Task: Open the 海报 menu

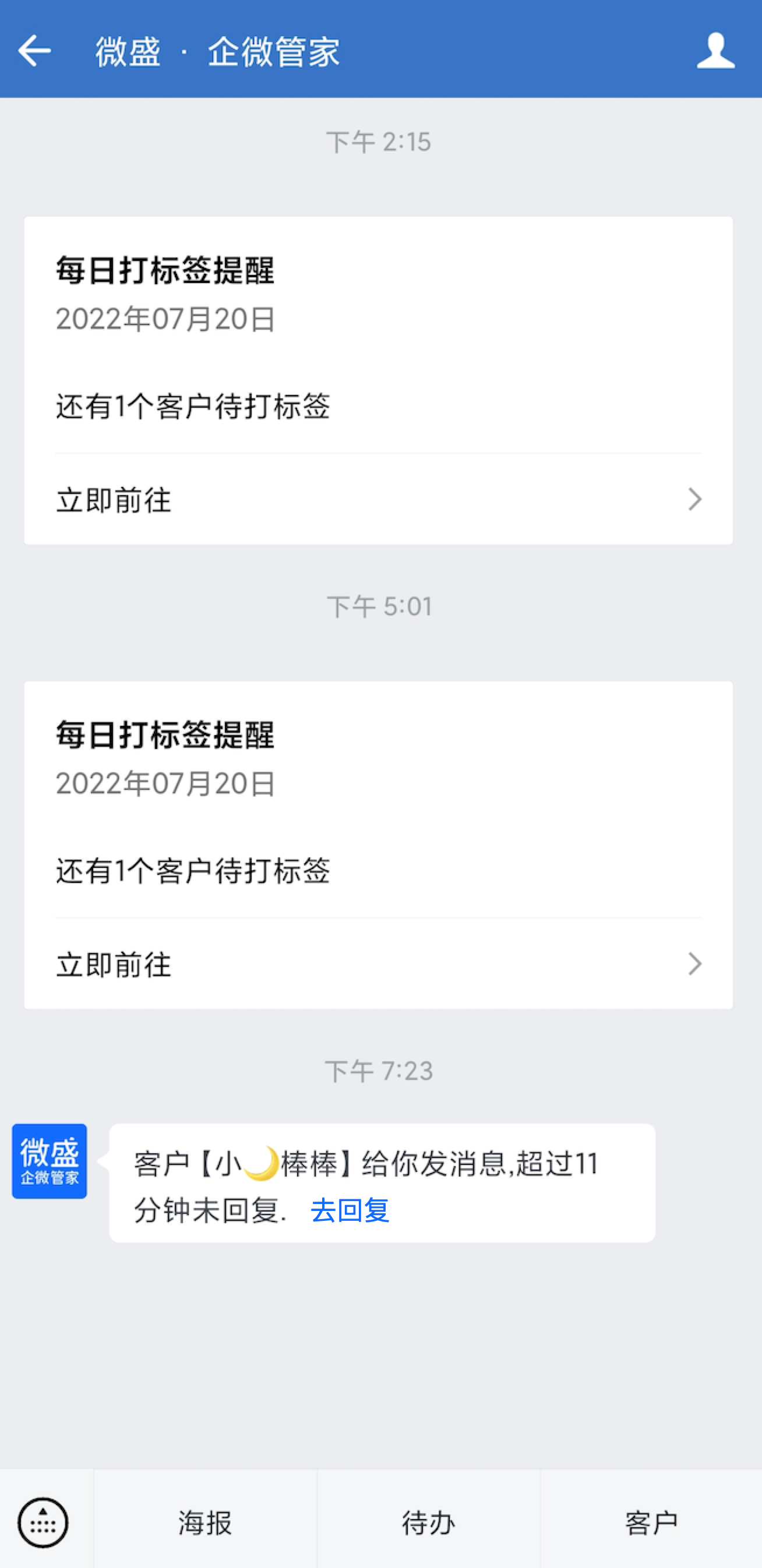Action: pos(205,1523)
